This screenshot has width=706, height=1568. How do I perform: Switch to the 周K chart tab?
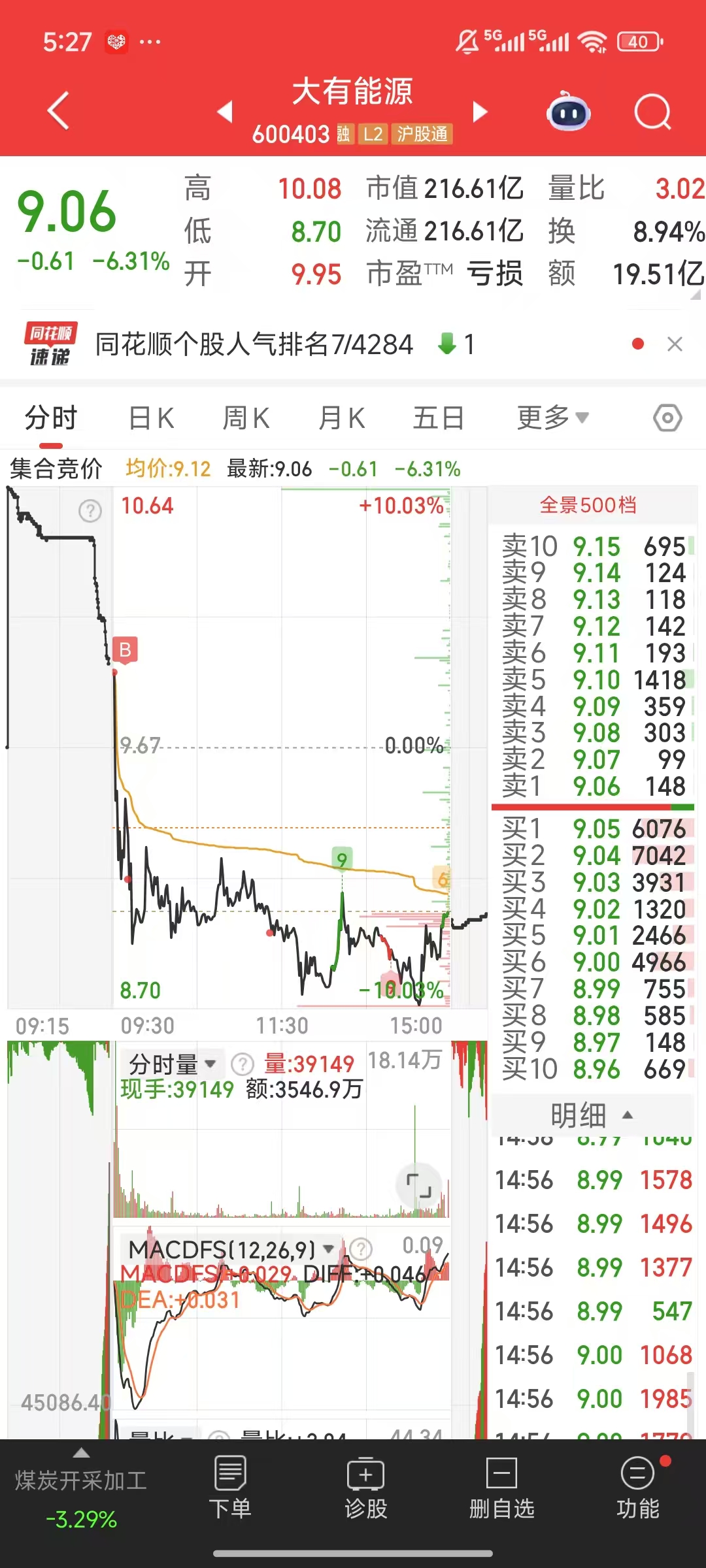pos(246,418)
